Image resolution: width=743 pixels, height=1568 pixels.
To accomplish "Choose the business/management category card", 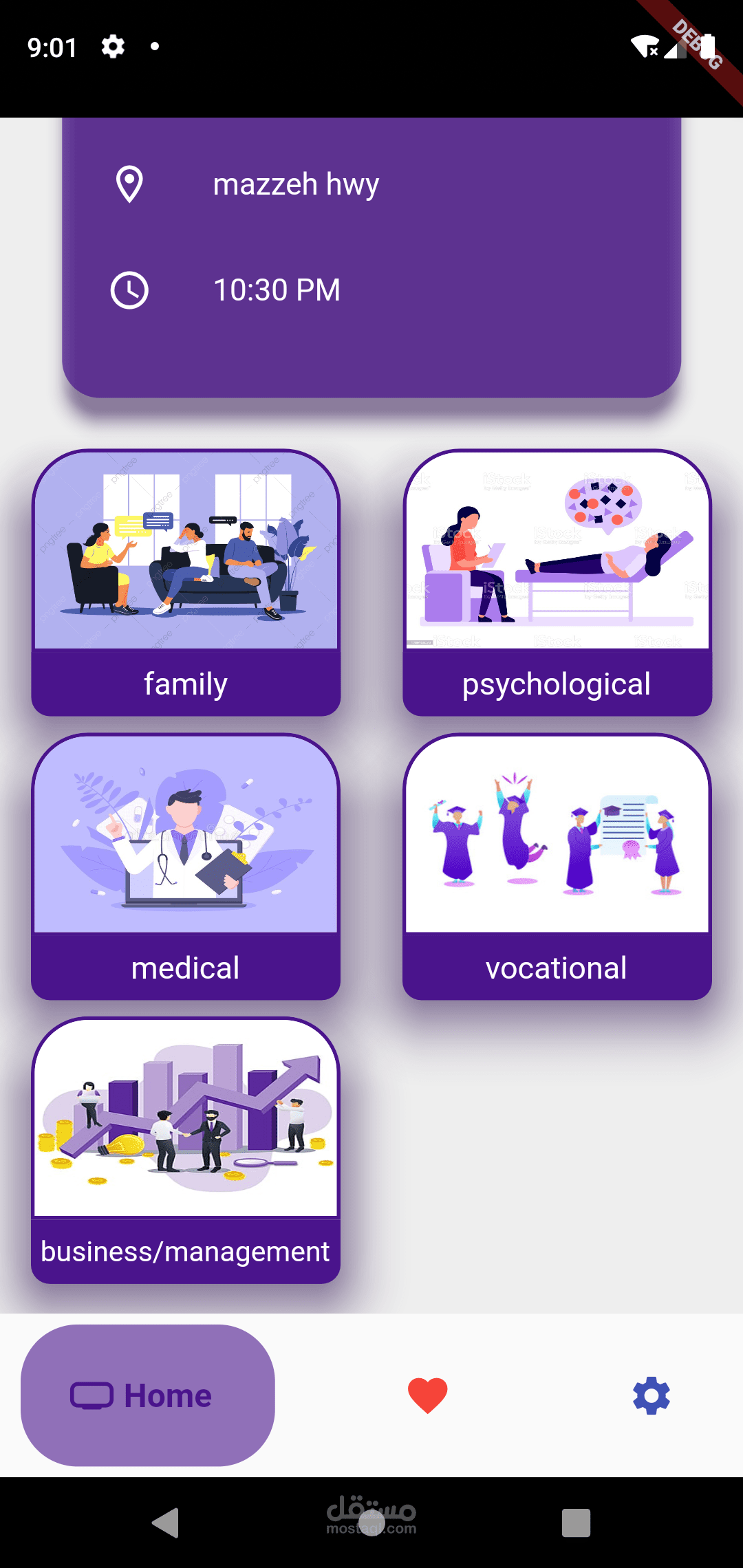I will pyautogui.click(x=186, y=1150).
